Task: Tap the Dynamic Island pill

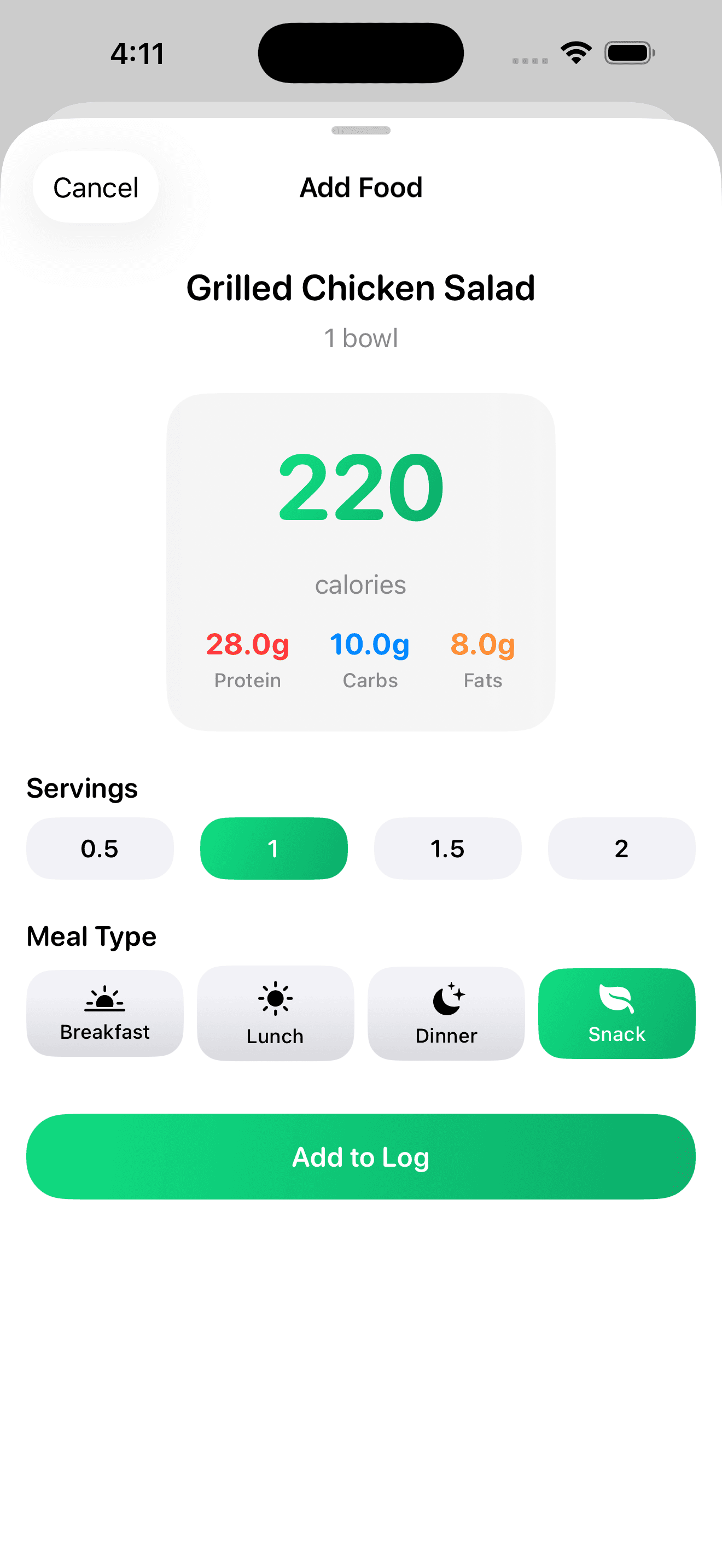Action: pyautogui.click(x=361, y=52)
